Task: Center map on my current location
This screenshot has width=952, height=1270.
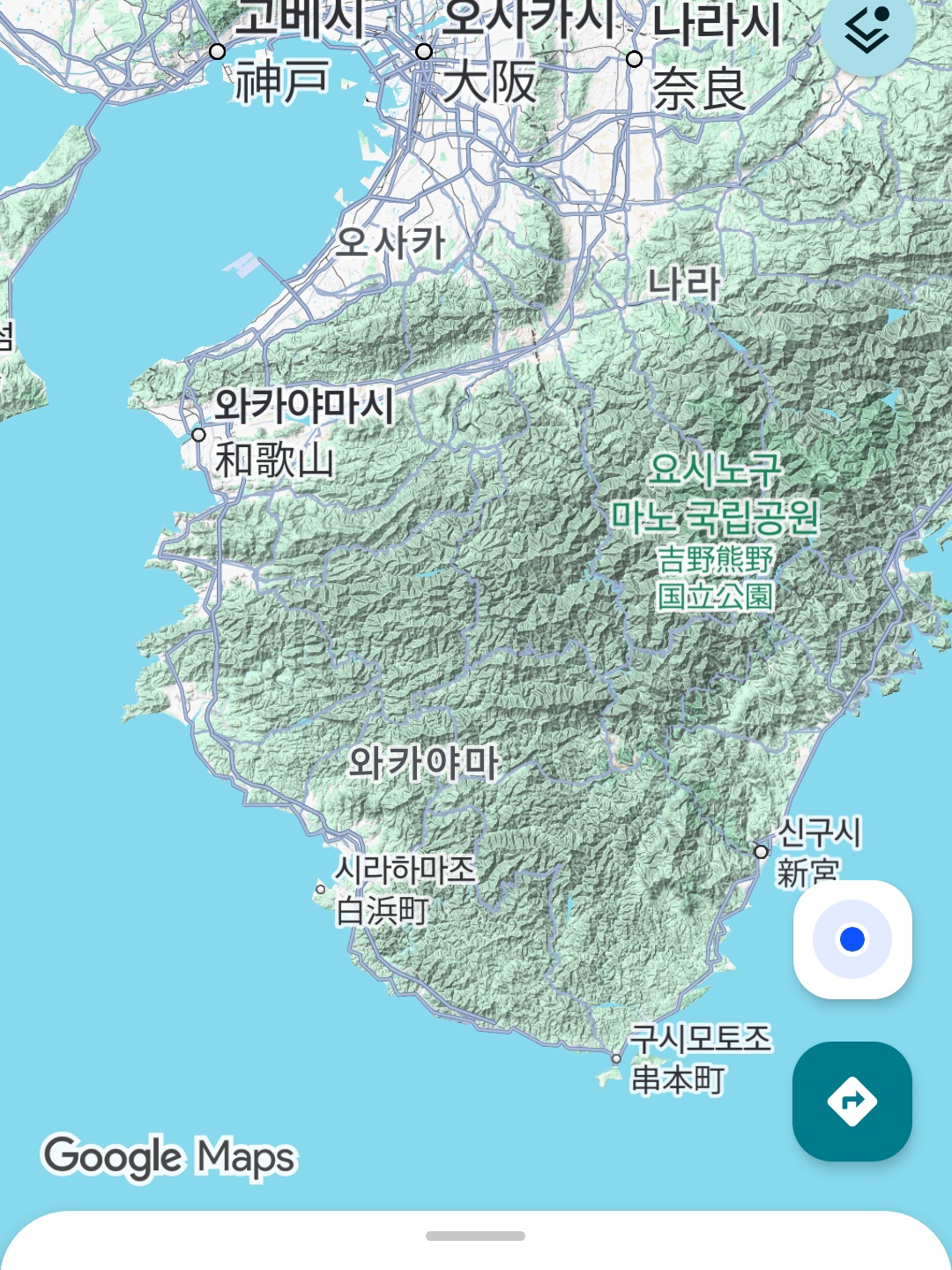Action: coord(852,939)
